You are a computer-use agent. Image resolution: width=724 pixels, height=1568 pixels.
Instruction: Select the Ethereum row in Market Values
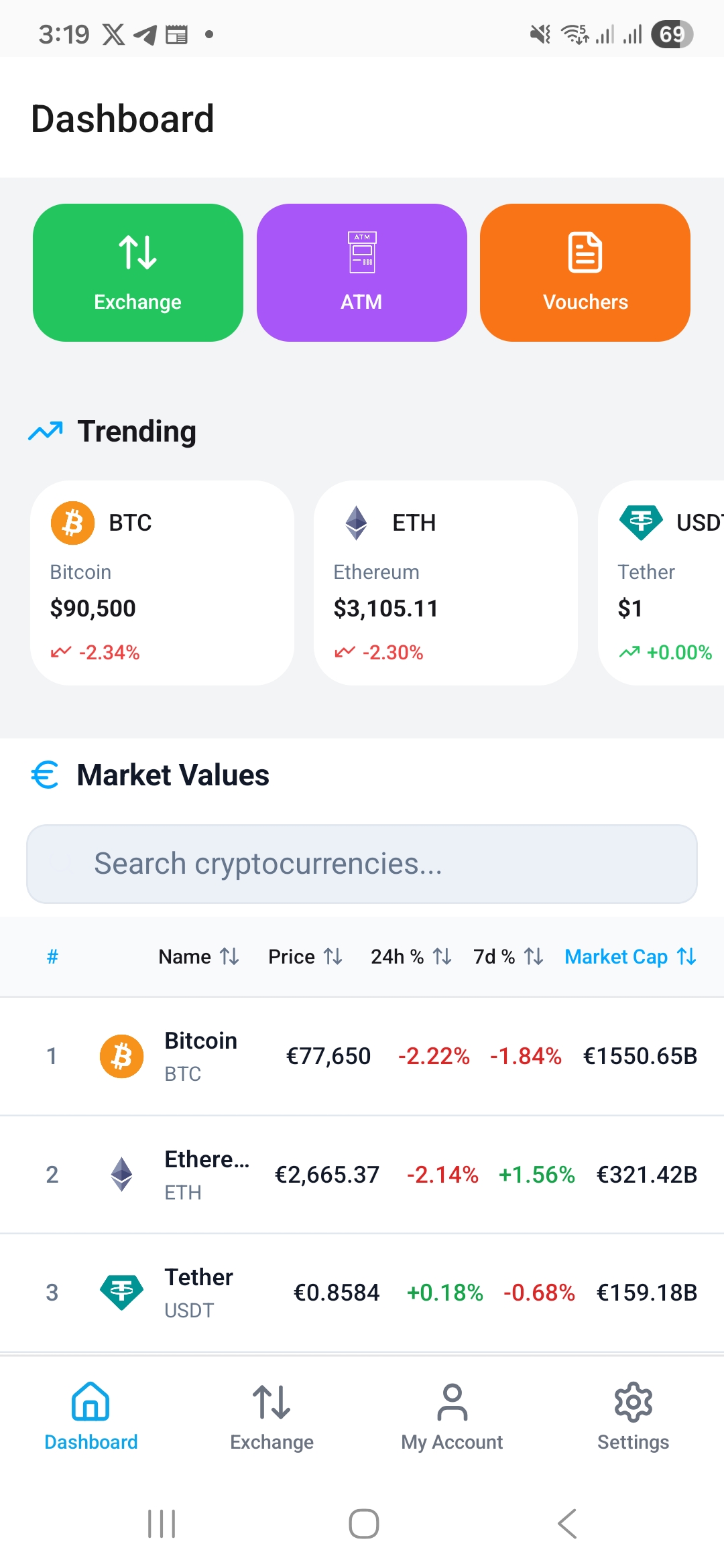362,1174
